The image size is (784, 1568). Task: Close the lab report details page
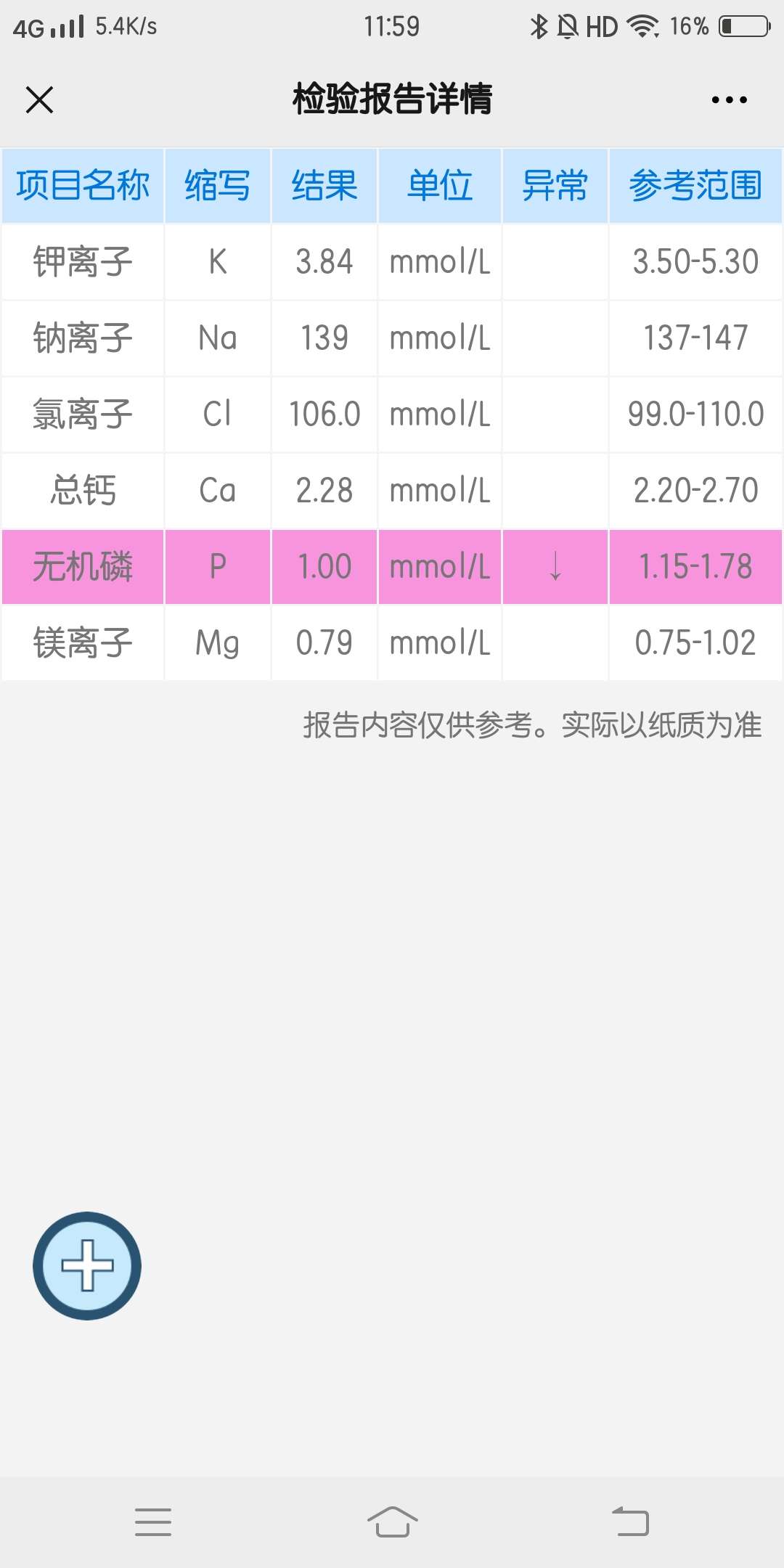(39, 99)
